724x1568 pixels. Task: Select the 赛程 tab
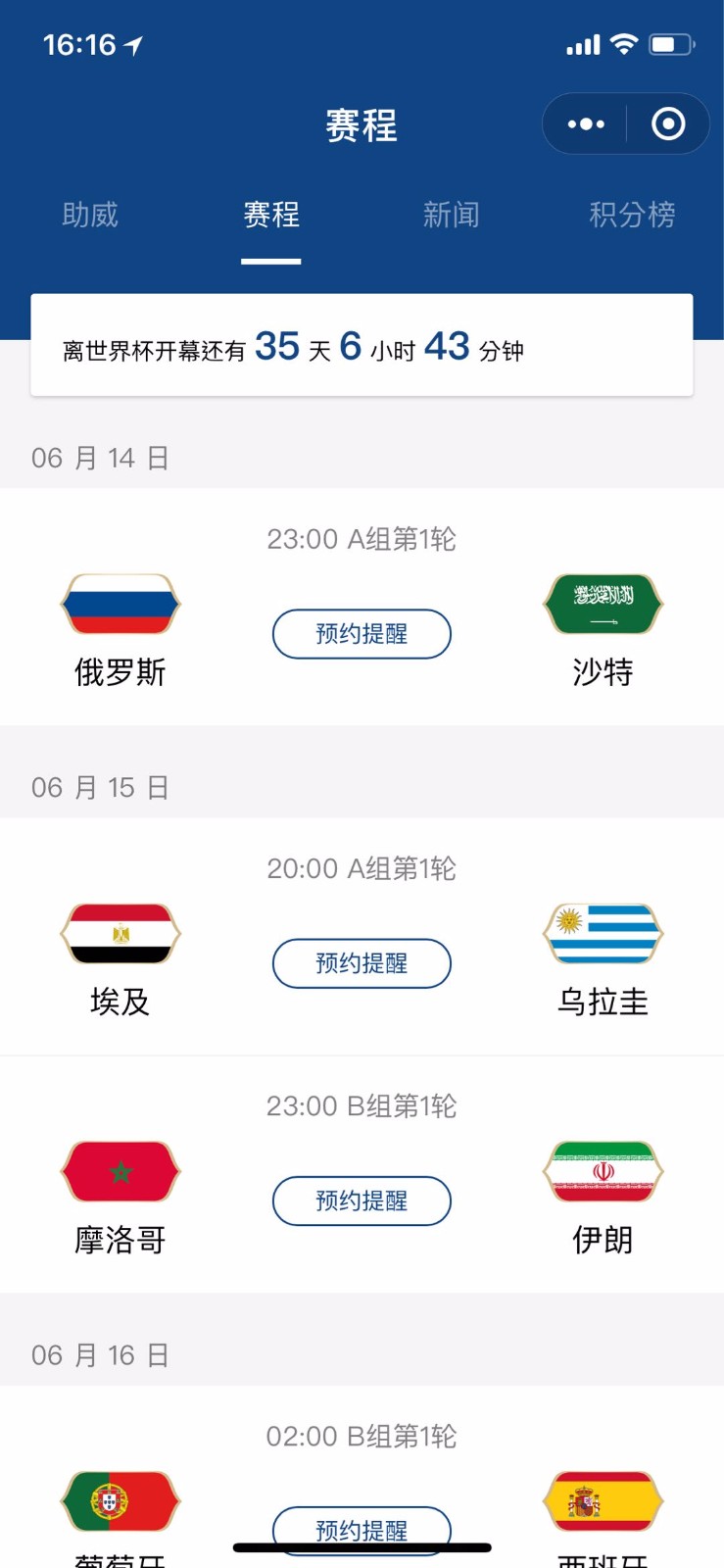click(271, 215)
